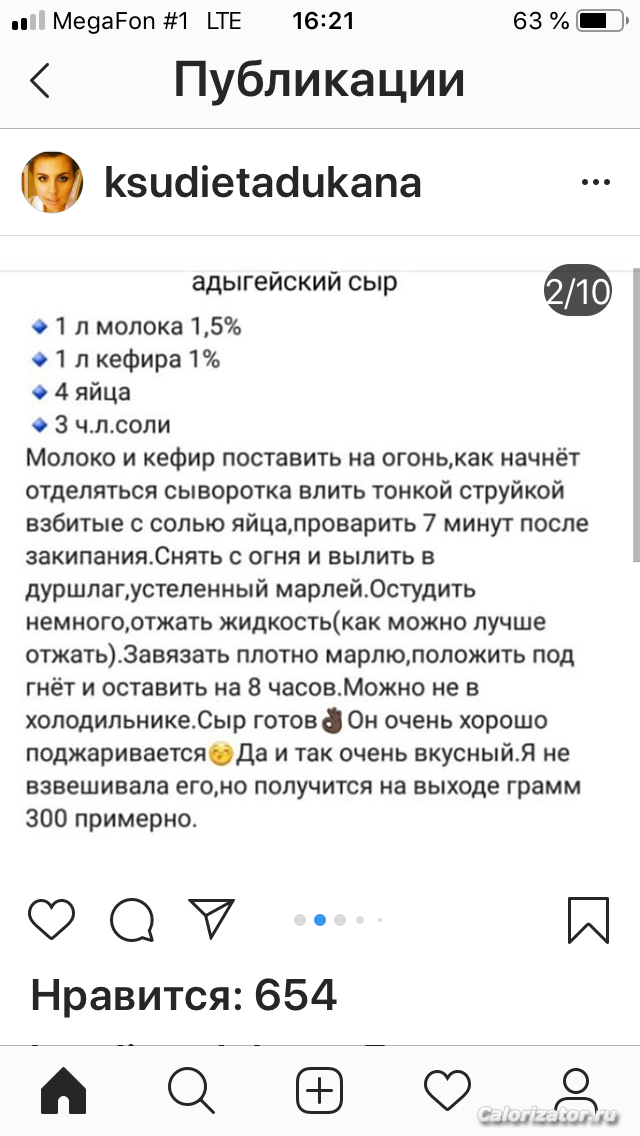640x1136 pixels.
Task: Open comments for this post
Action: 131,919
